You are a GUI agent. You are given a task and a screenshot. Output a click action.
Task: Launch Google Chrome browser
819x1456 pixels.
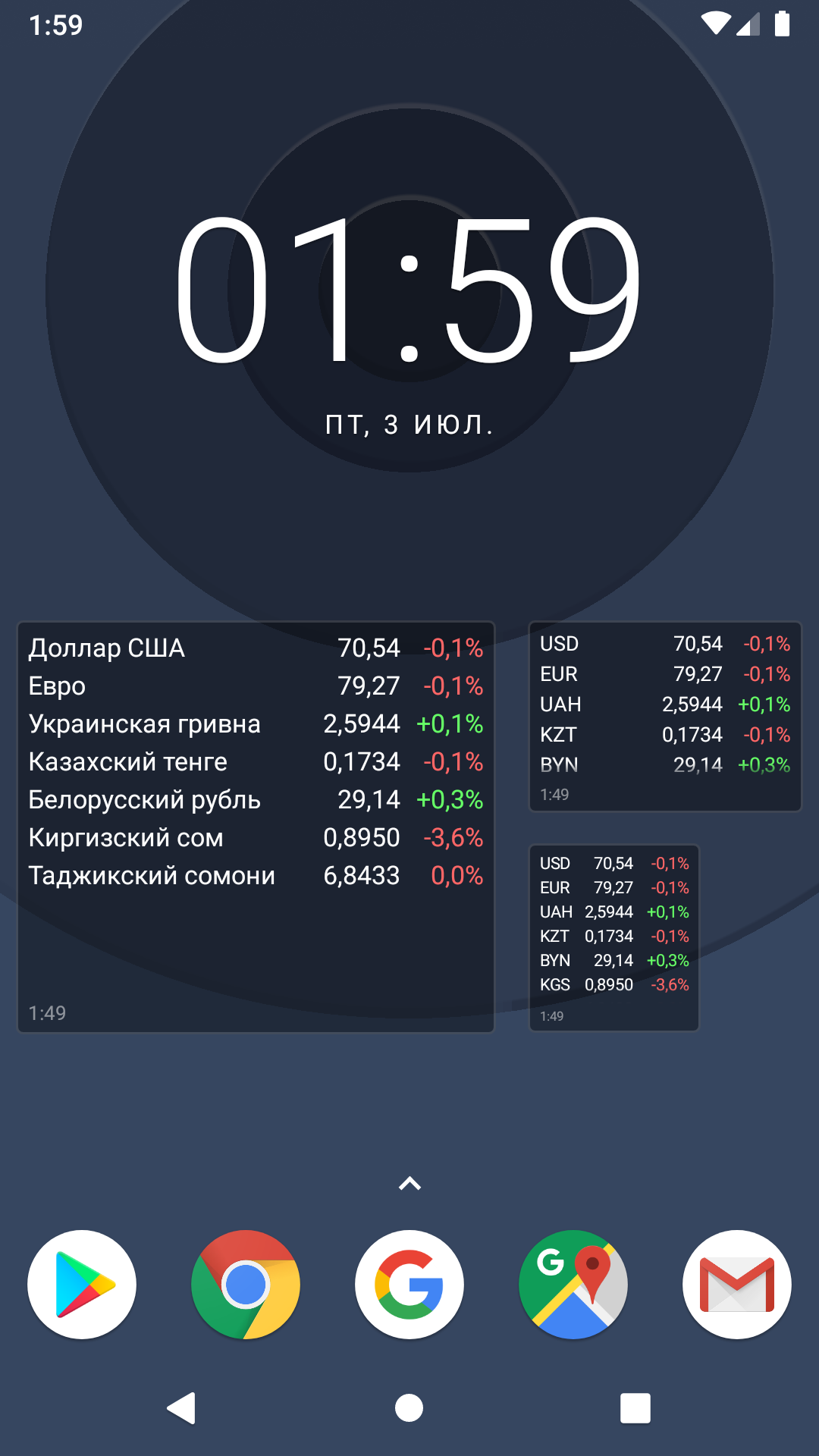tap(246, 1283)
